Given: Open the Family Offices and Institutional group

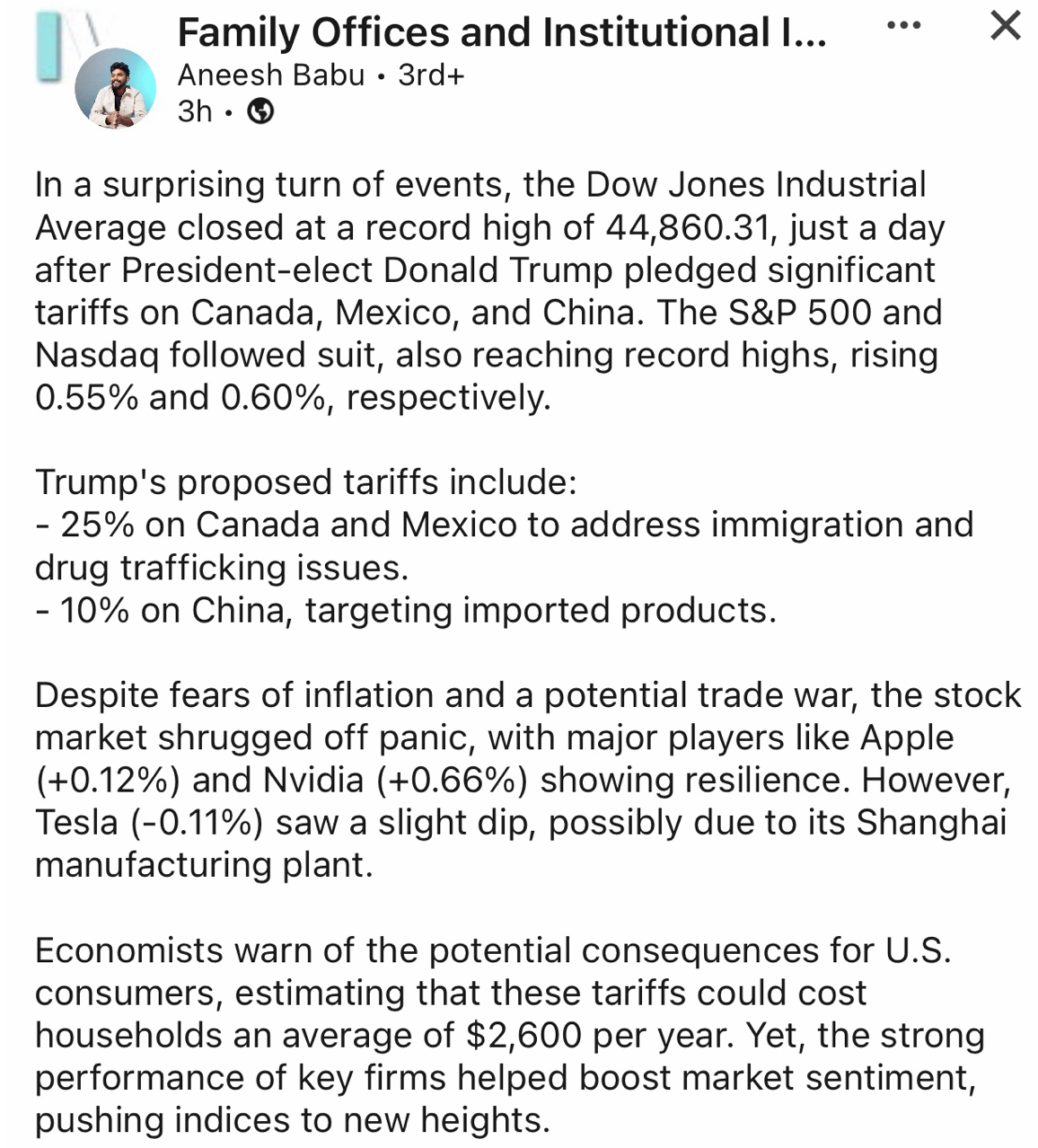Looking at the screenshot, I should (x=501, y=33).
